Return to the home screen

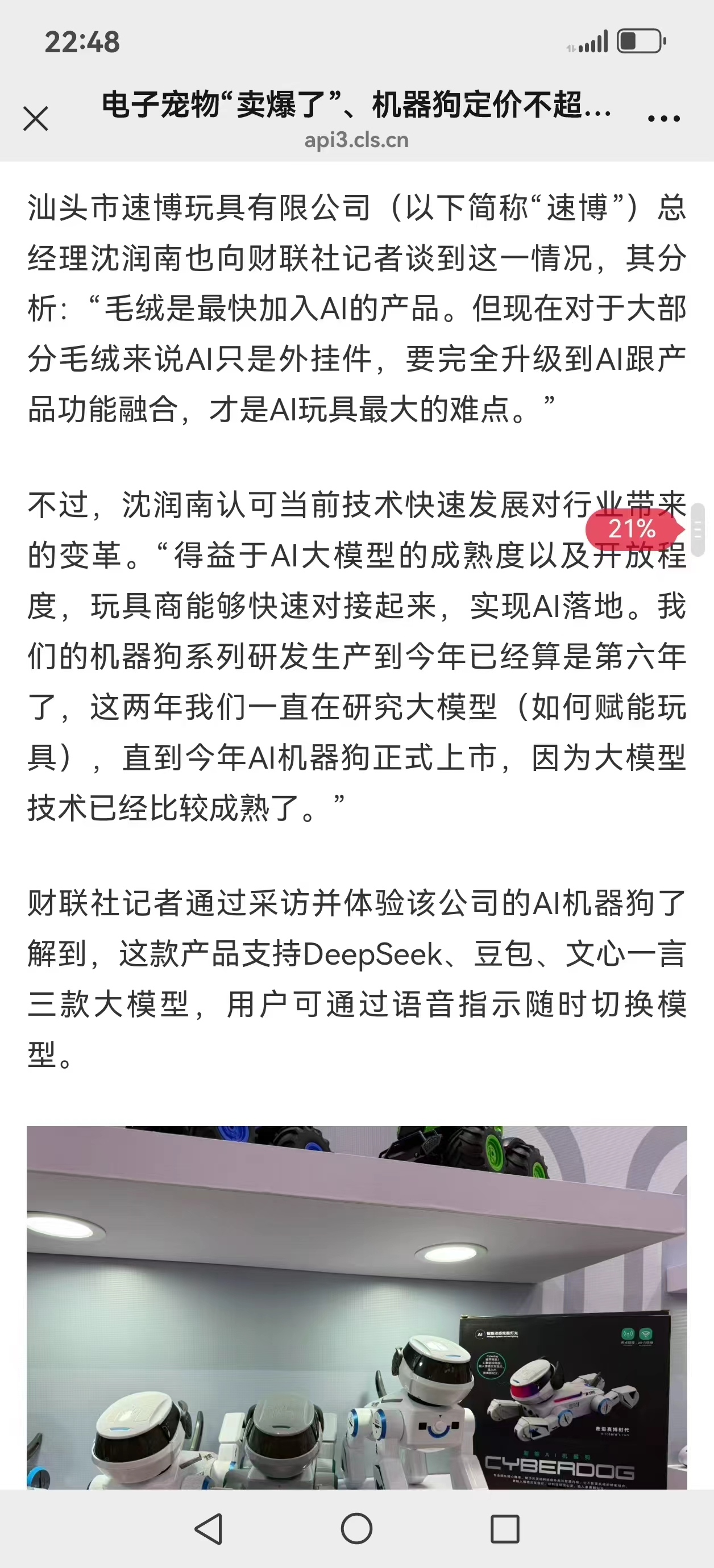tap(356, 1528)
